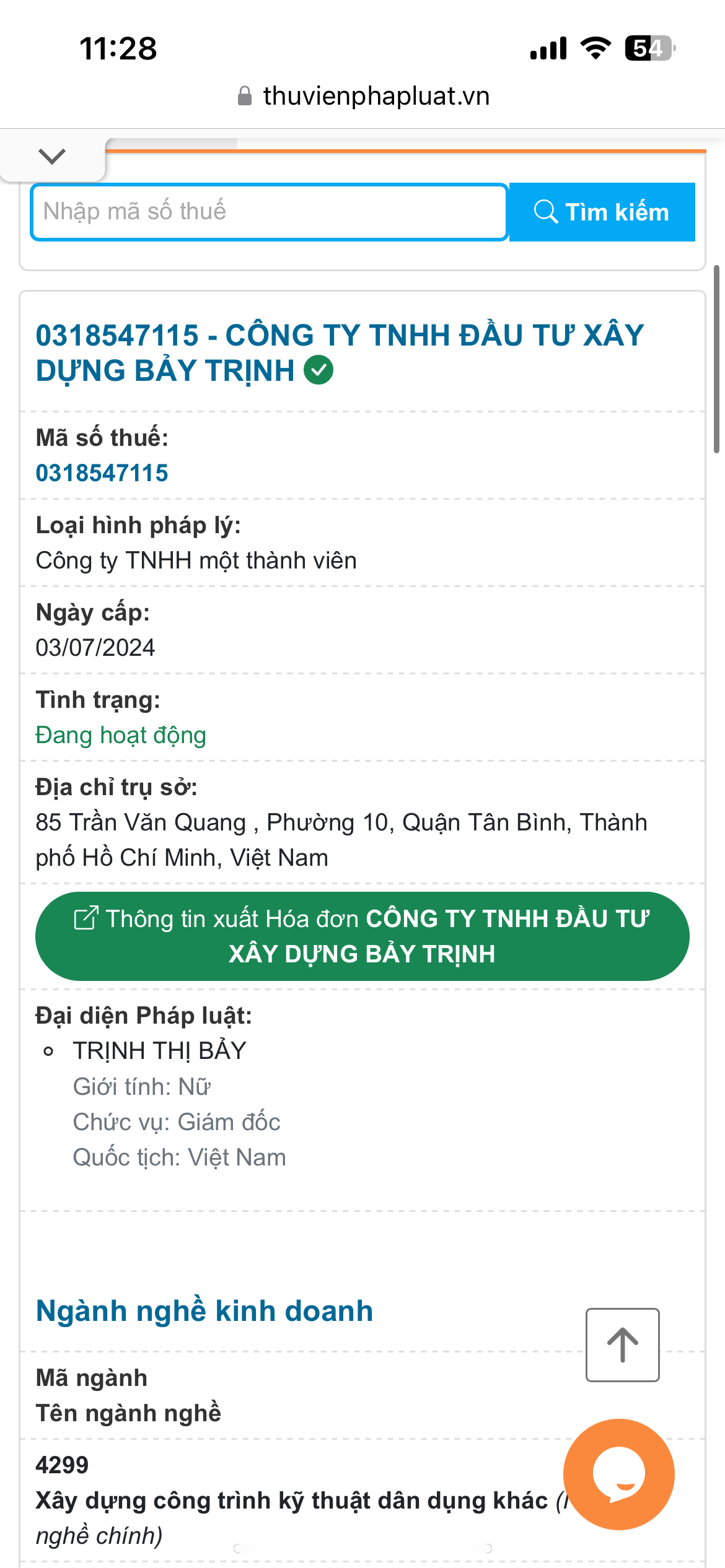
Task: Open tax code 0318547115 link
Action: coord(102,473)
